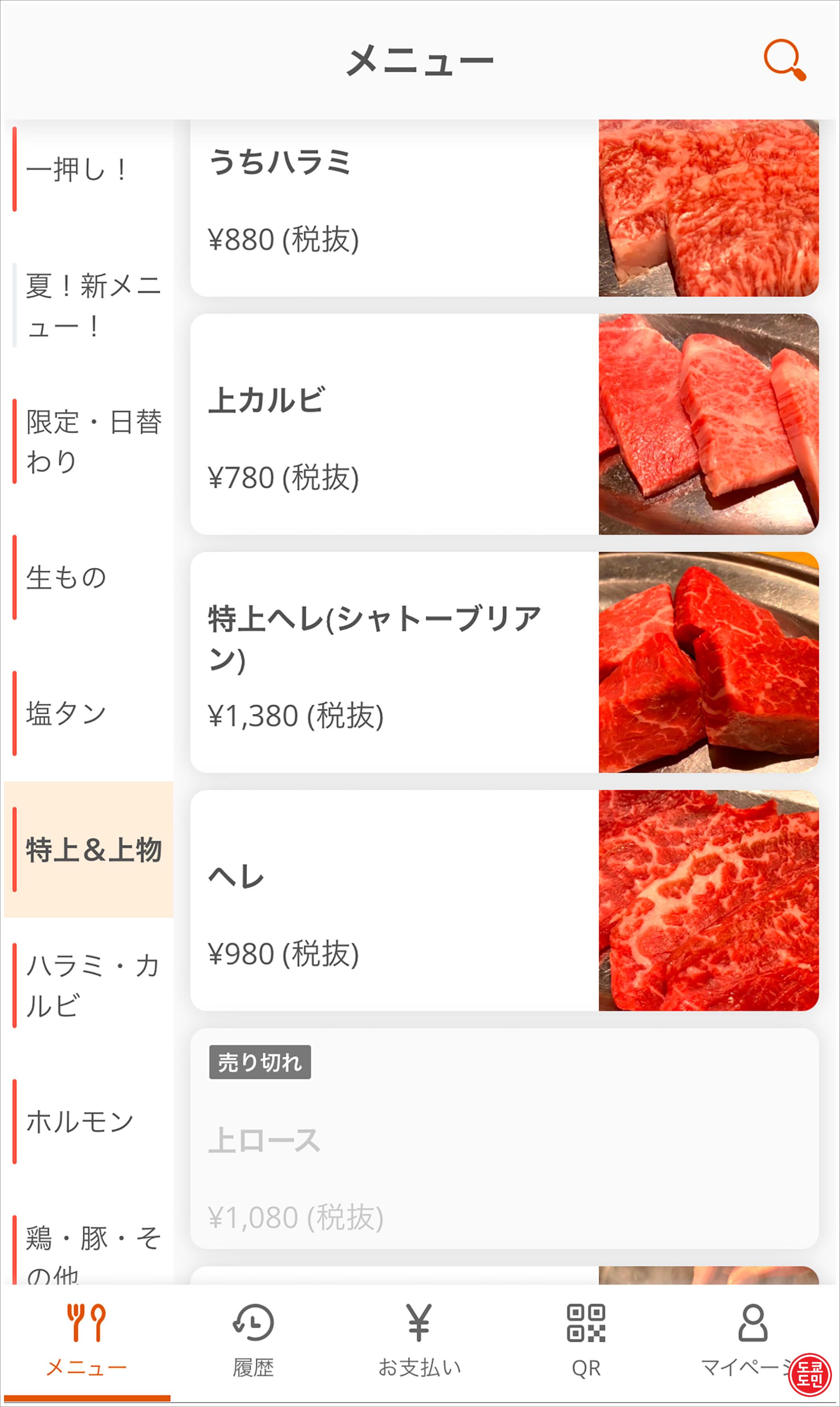Open the うちハラミ item card
Viewport: 840px width, 1407px height.
(x=504, y=207)
